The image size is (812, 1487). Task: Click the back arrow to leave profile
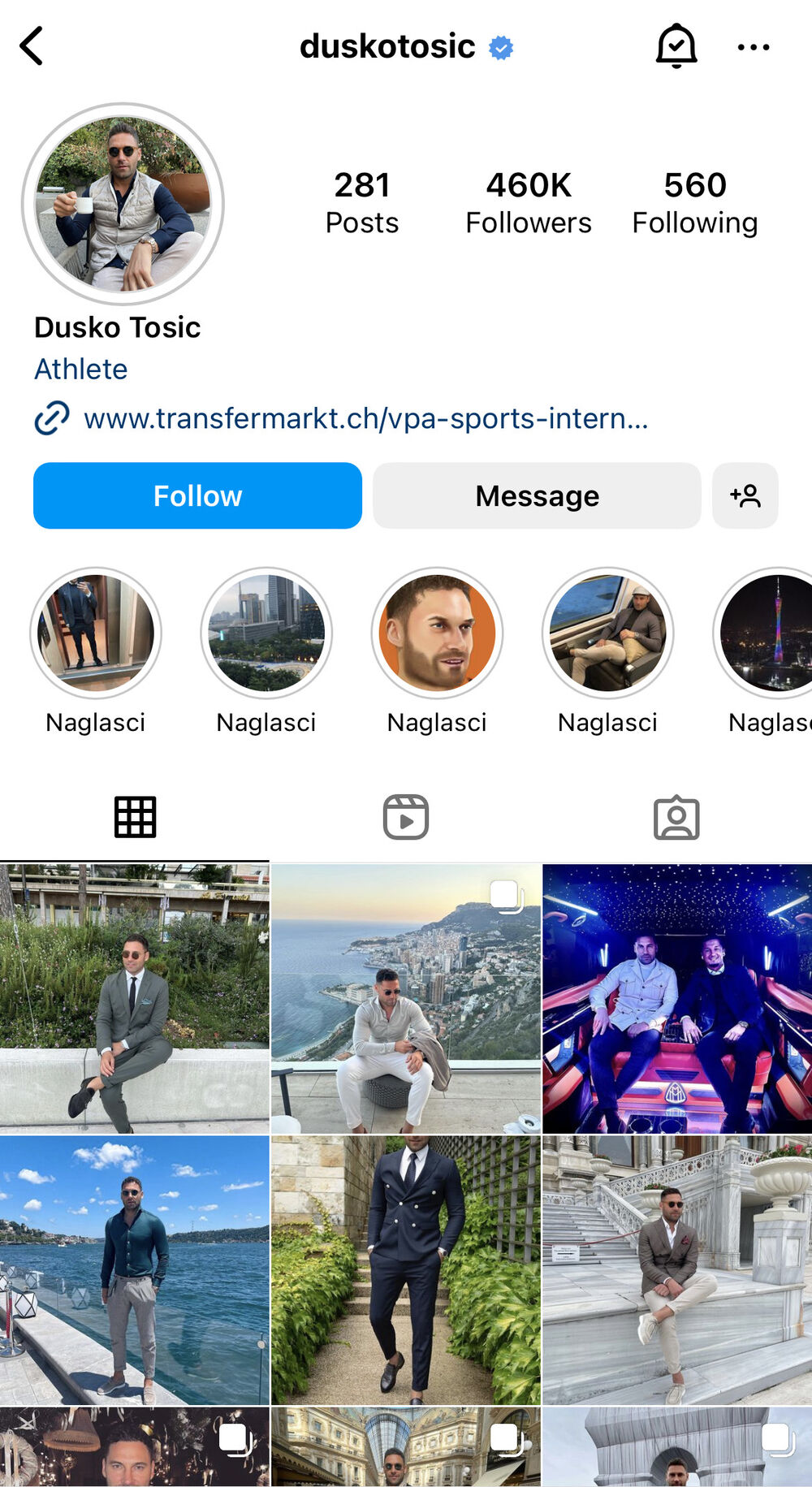[x=32, y=46]
